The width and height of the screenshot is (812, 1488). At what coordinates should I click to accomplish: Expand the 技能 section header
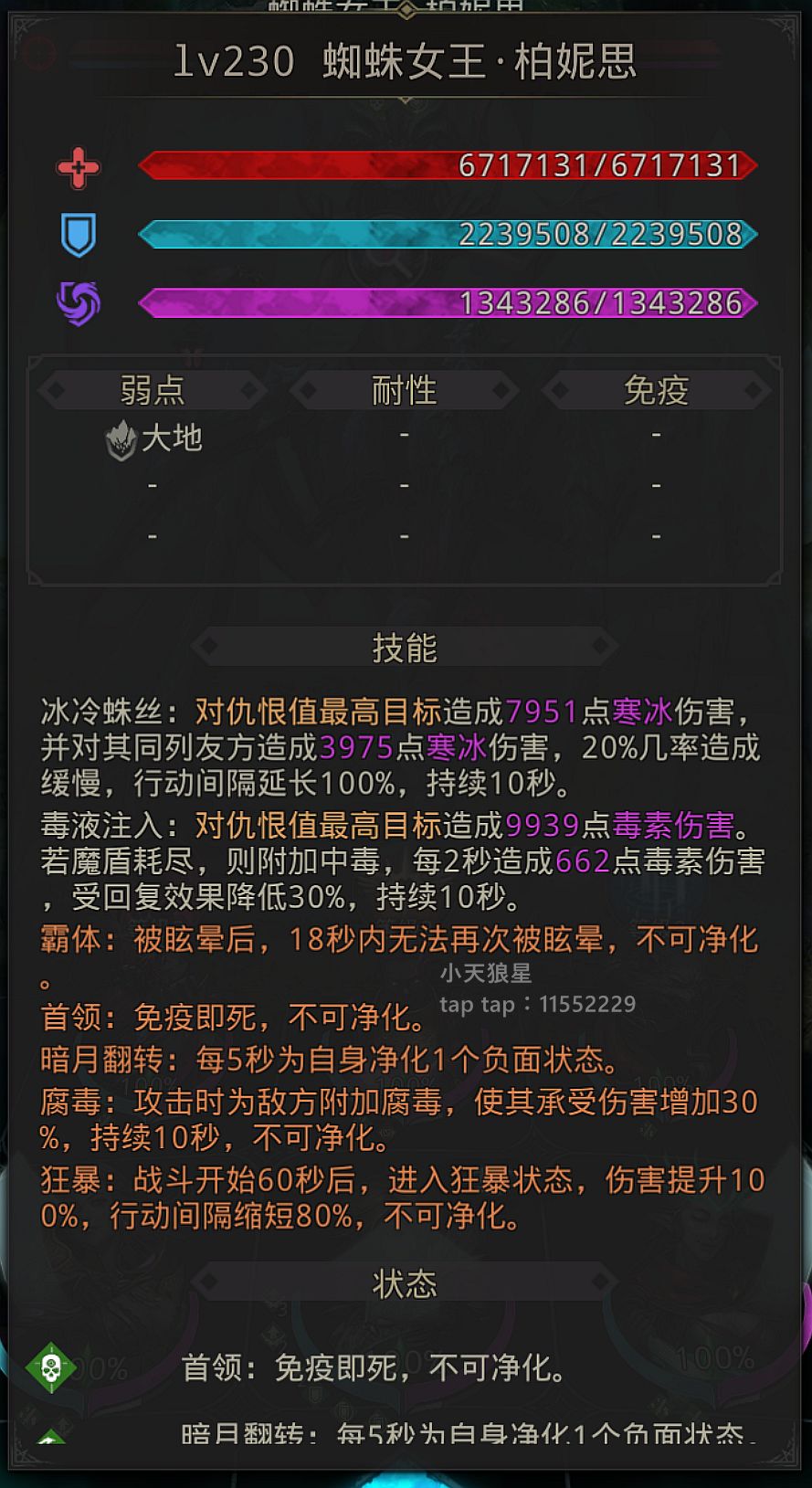405,647
